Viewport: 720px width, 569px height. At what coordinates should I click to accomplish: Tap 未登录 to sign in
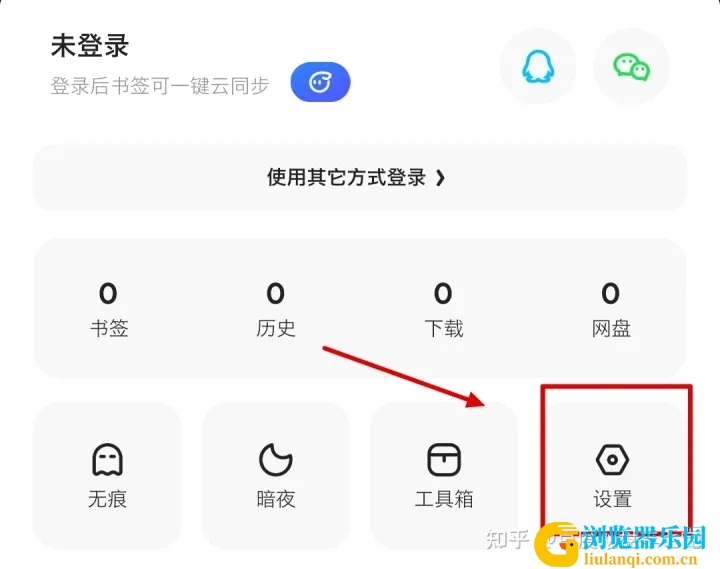90,46
